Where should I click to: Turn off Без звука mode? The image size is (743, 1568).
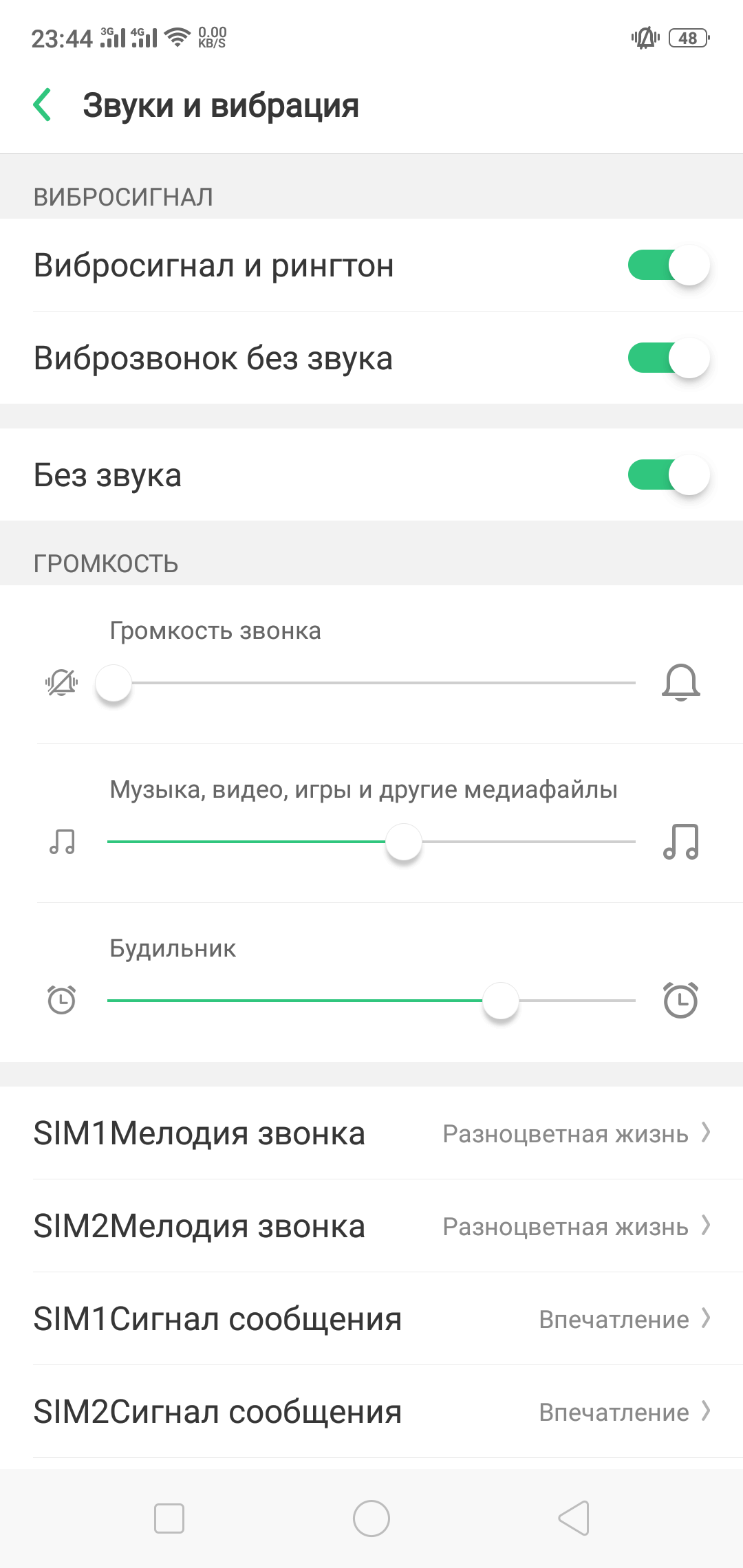click(667, 475)
